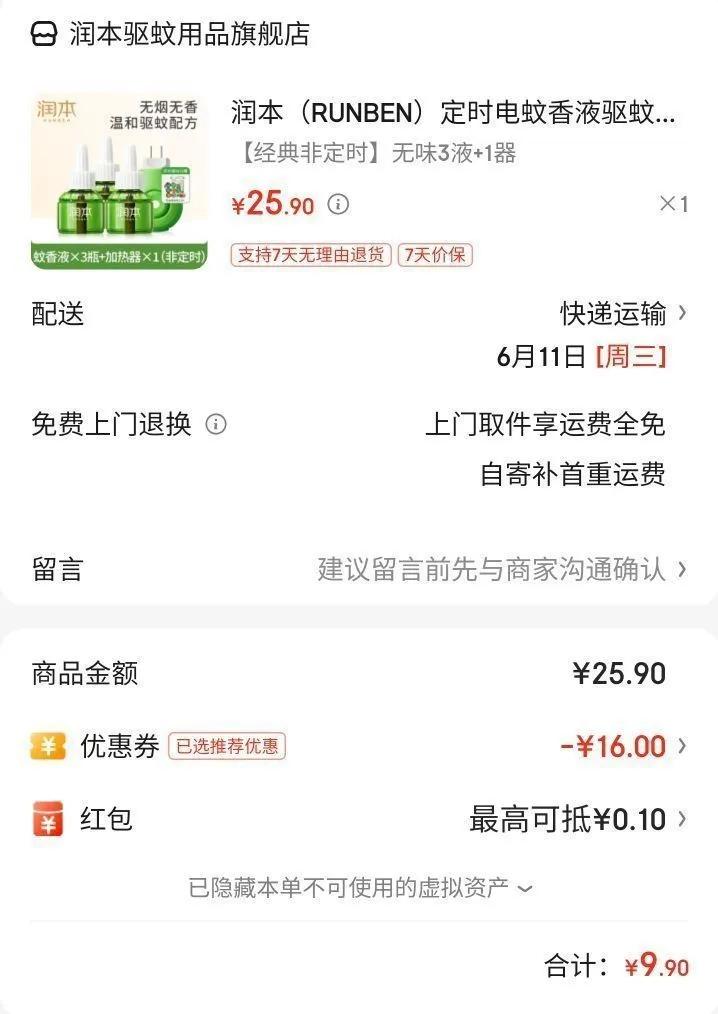Open the 润本 mosquito liquid product thumbnail
The image size is (718, 1014).
[x=120, y=181]
